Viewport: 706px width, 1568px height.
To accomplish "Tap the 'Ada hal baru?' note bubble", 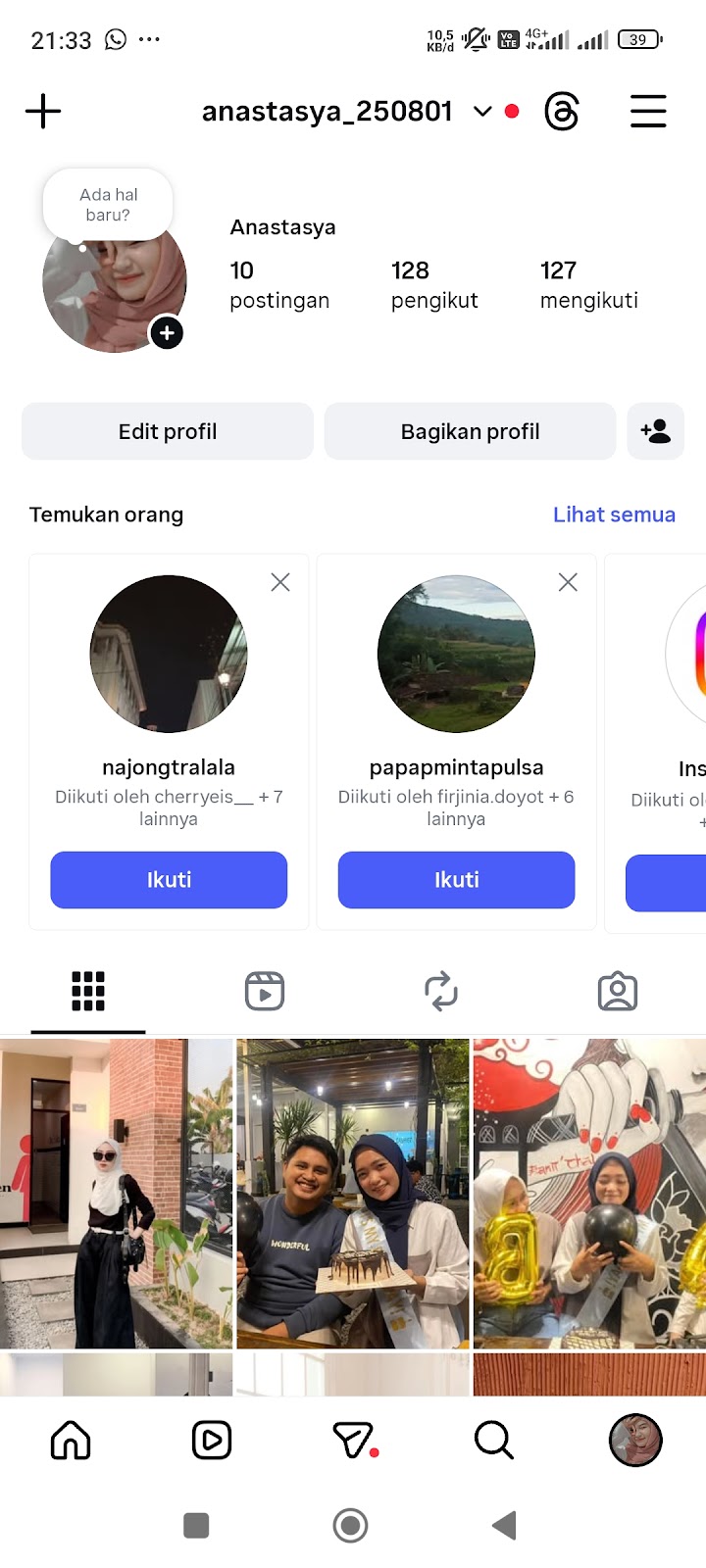I will 108,205.
